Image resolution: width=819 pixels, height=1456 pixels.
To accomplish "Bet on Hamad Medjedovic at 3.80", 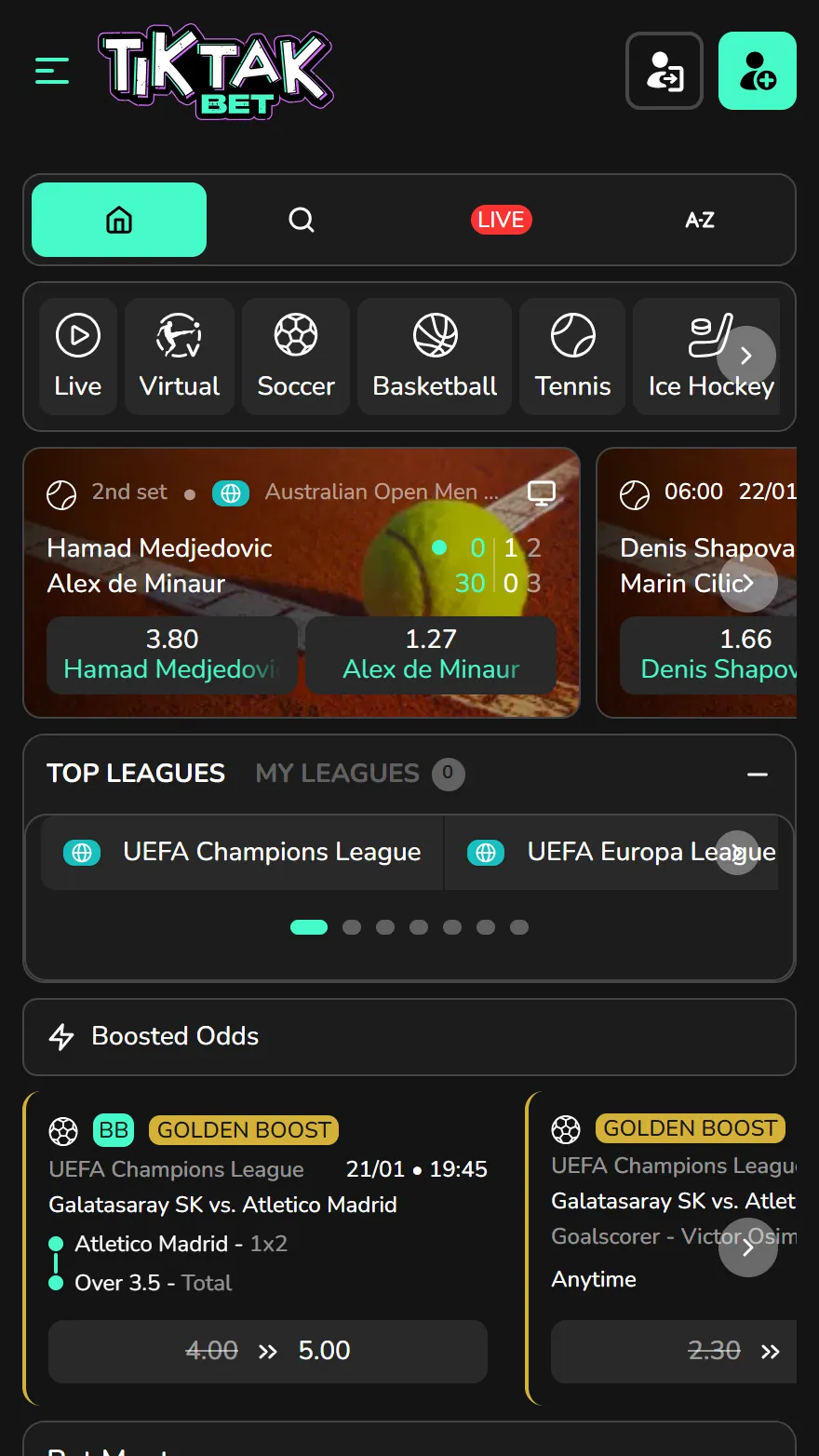I will pos(172,654).
